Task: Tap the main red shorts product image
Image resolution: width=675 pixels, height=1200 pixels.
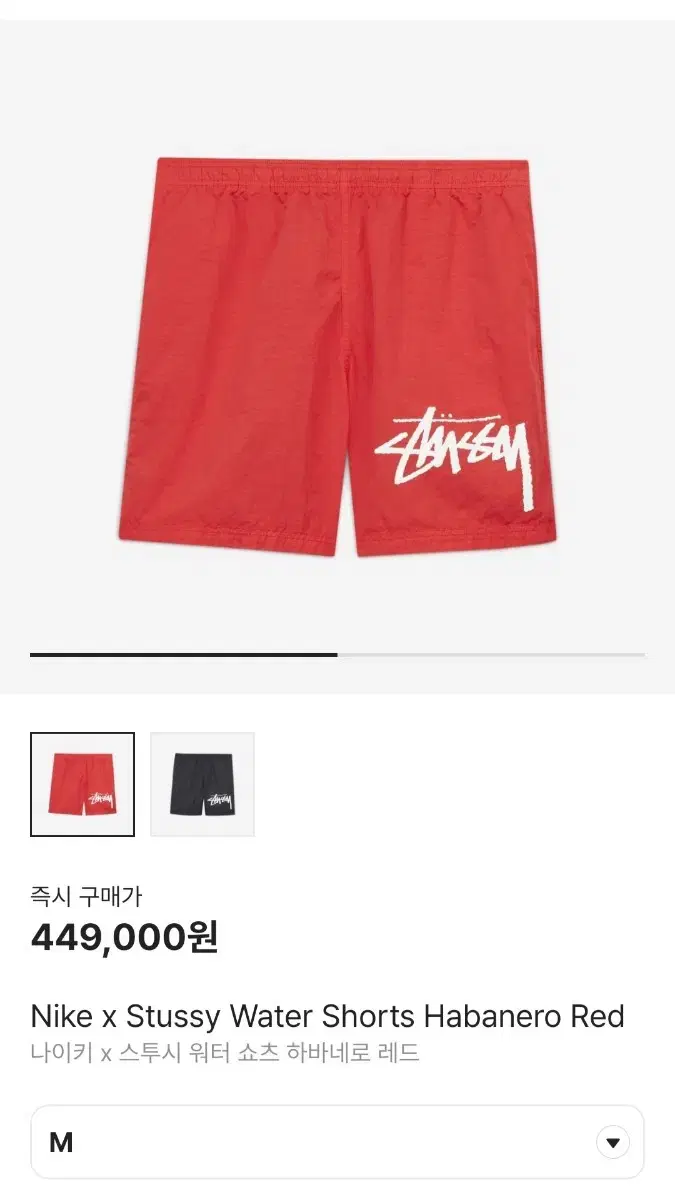Action: [337, 356]
